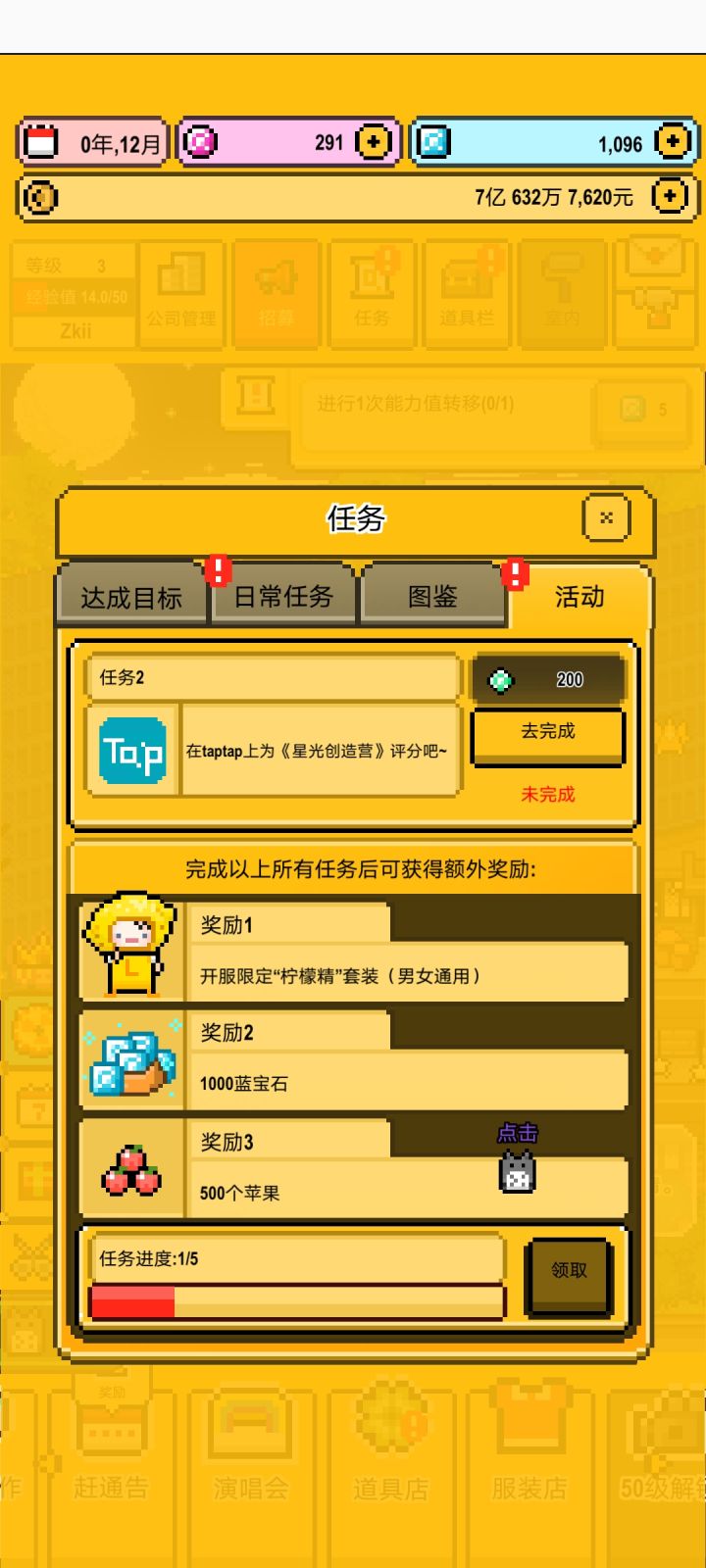Select the 招募 recruit megaphone icon
The height and width of the screenshot is (1568, 706).
276,292
